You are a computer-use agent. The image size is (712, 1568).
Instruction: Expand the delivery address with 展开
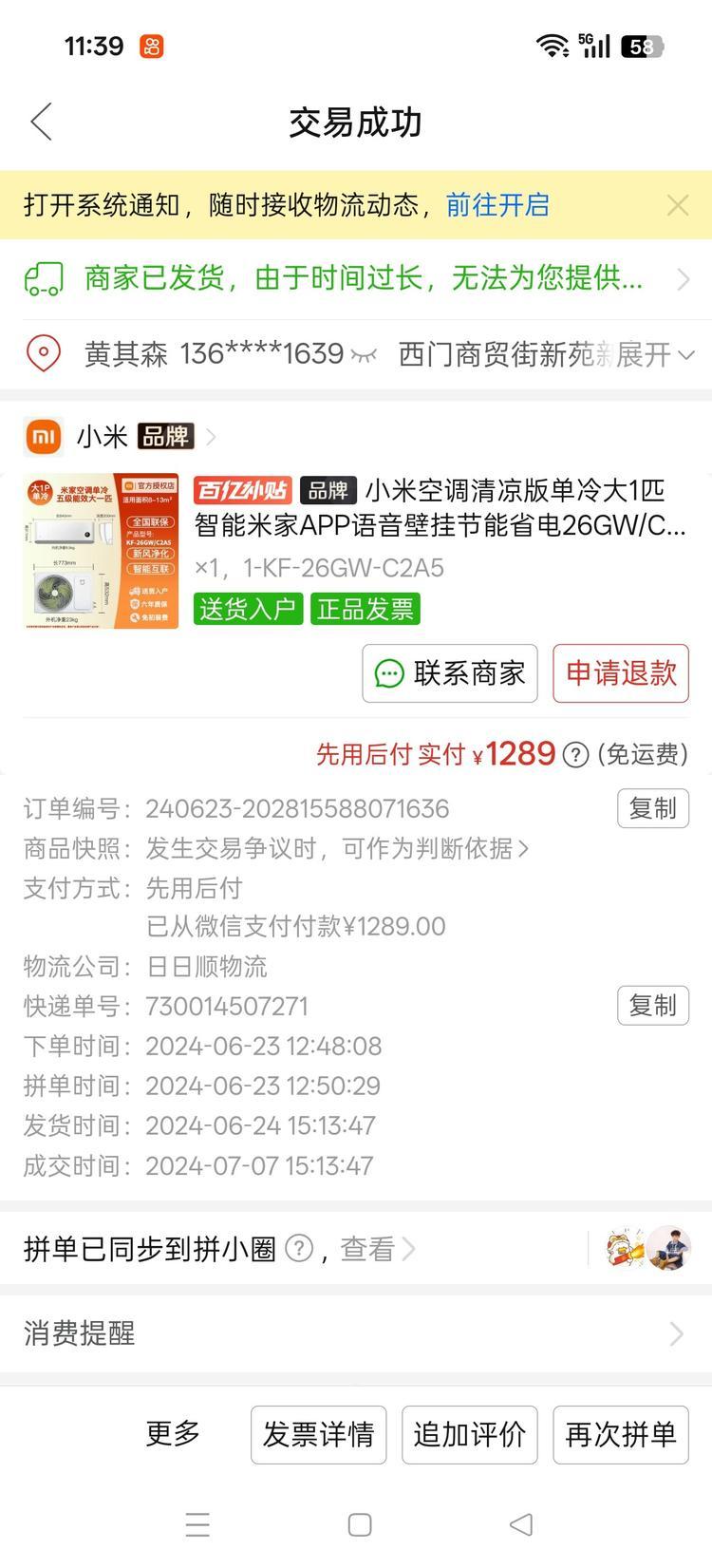click(655, 355)
